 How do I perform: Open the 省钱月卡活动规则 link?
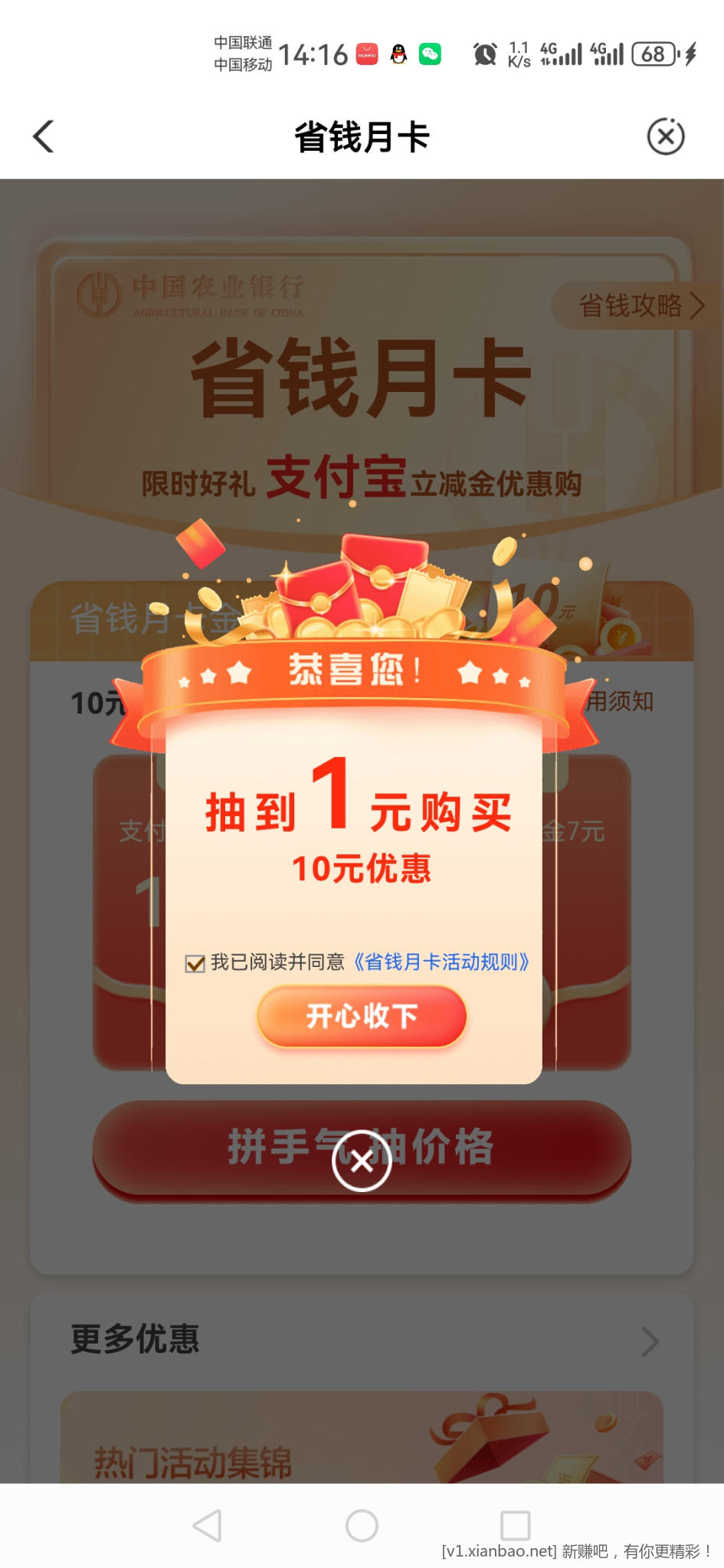441,962
